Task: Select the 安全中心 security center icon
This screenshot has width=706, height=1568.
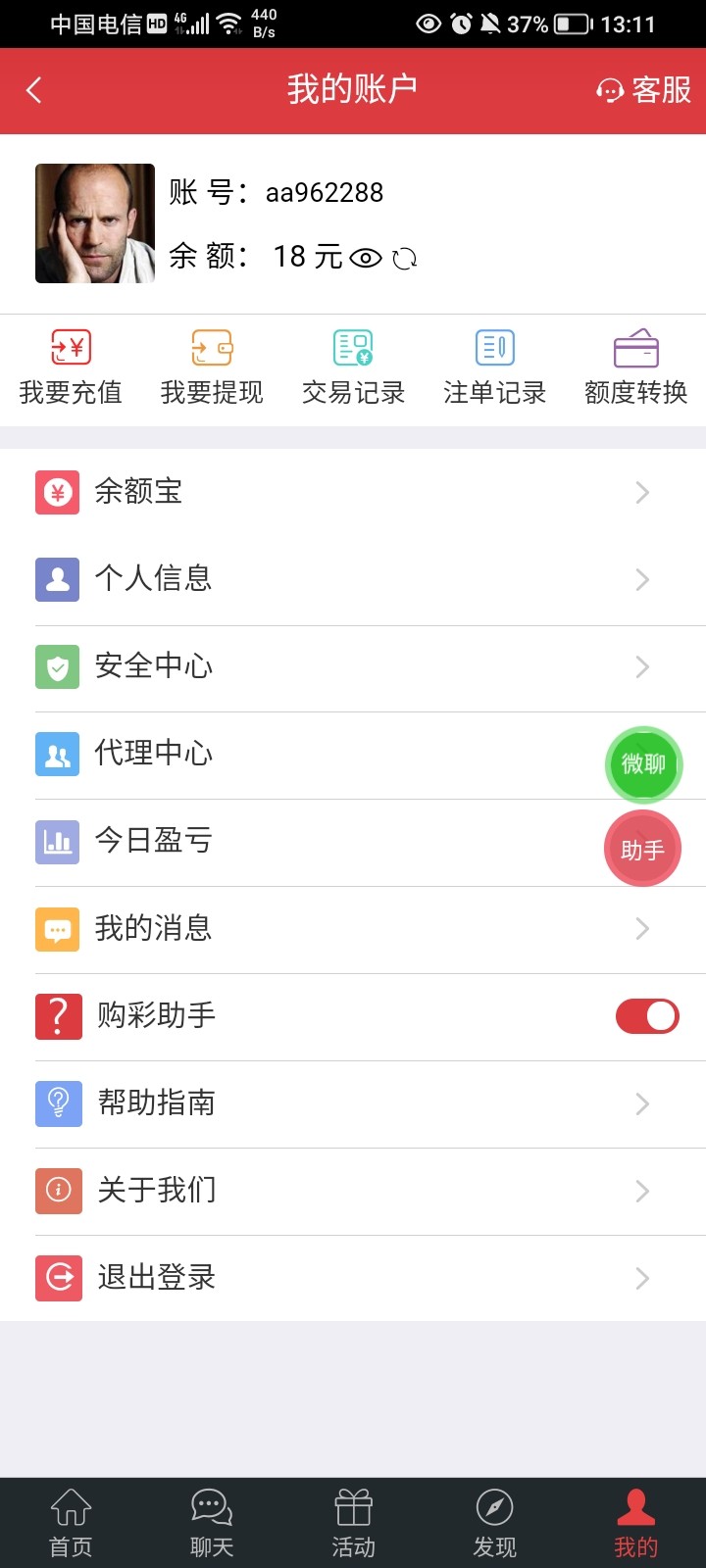Action: tap(58, 666)
